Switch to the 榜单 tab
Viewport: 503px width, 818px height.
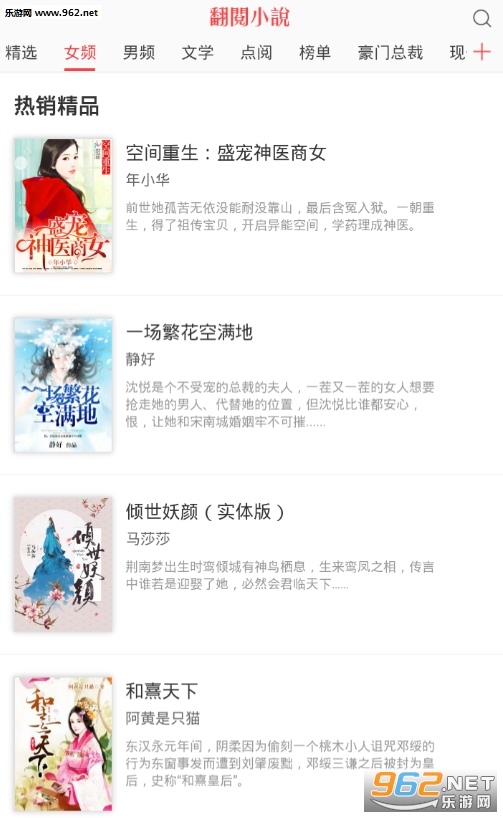point(315,52)
